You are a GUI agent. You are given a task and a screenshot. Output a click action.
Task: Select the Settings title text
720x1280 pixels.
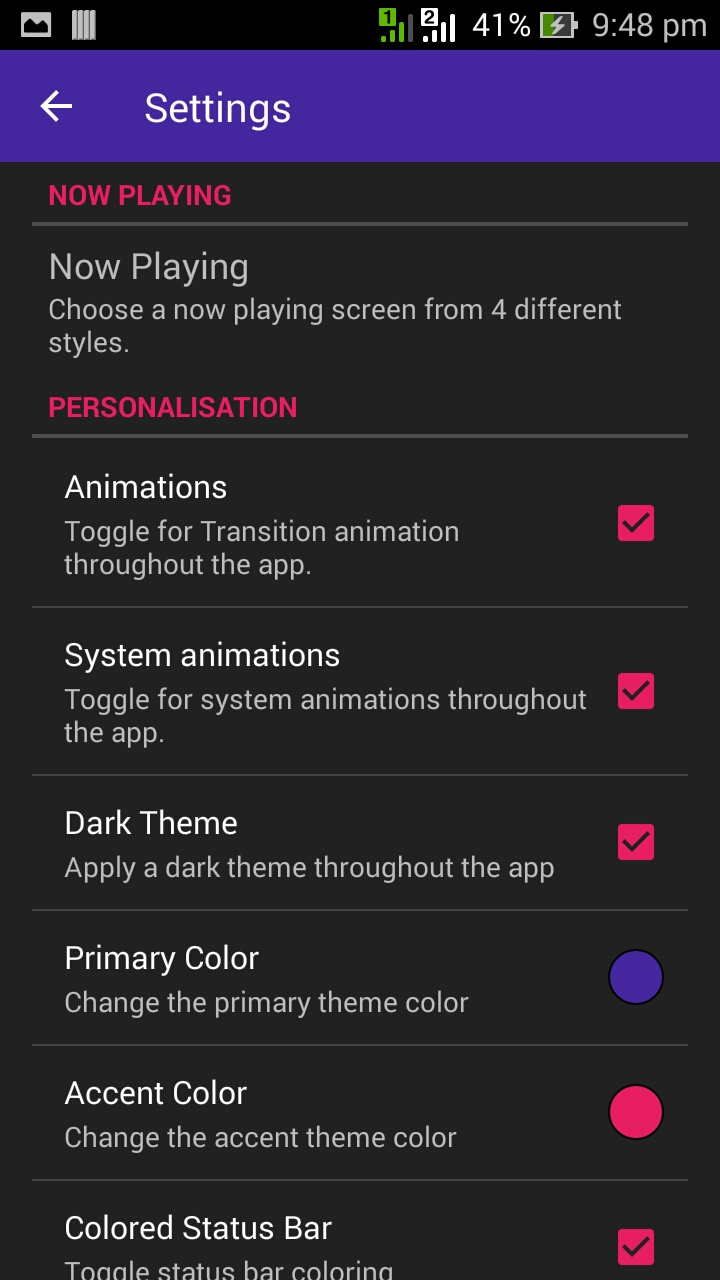pos(218,106)
